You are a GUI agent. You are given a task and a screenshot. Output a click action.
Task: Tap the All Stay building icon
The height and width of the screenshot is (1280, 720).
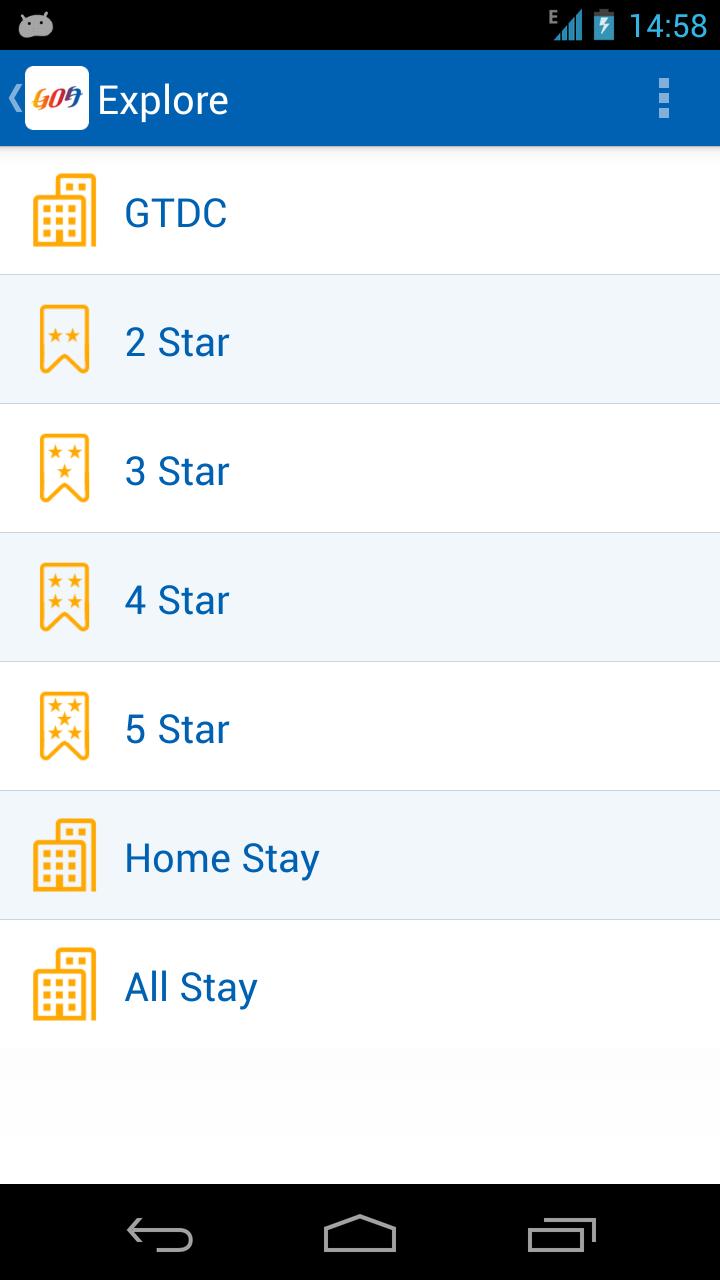click(64, 984)
